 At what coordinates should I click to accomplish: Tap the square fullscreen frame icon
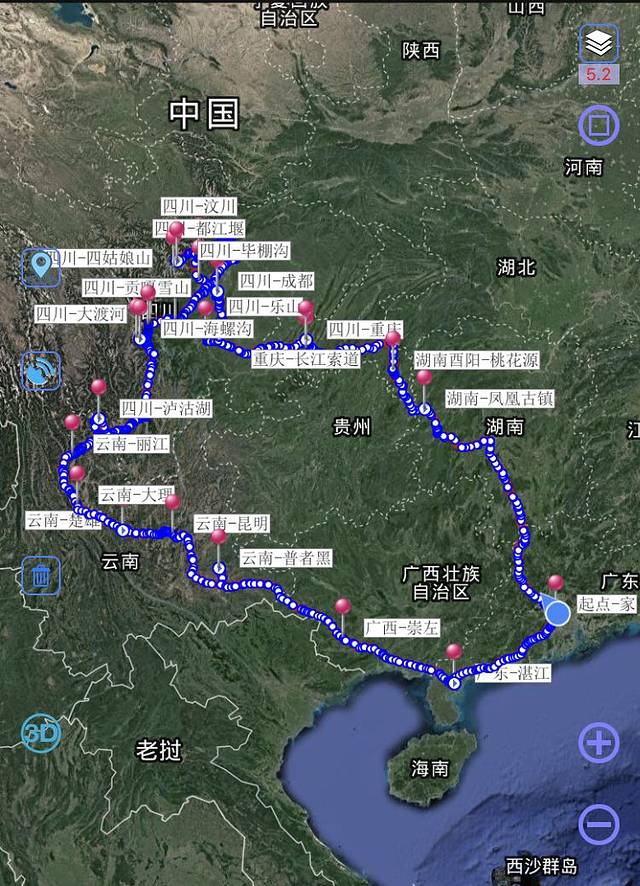[x=598, y=125]
